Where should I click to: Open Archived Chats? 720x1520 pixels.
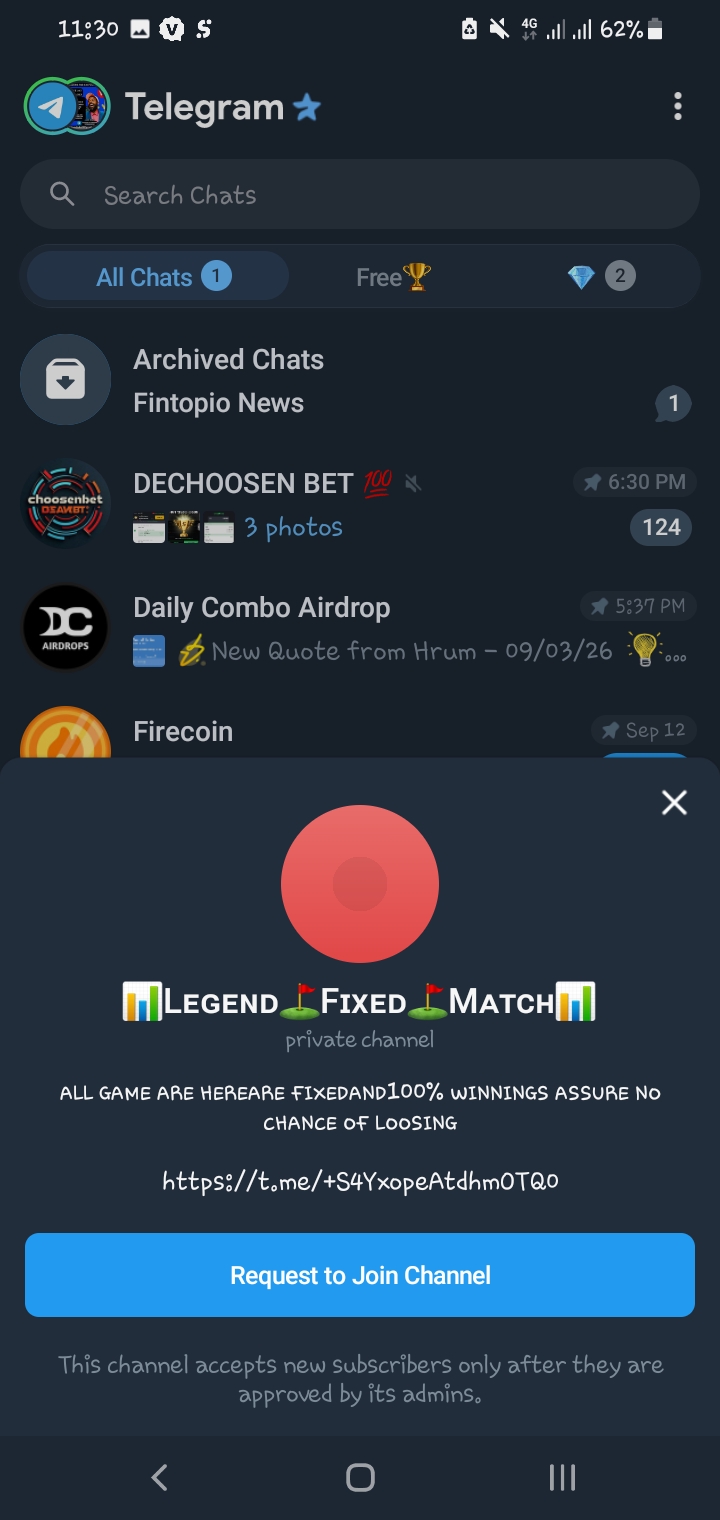click(360, 381)
